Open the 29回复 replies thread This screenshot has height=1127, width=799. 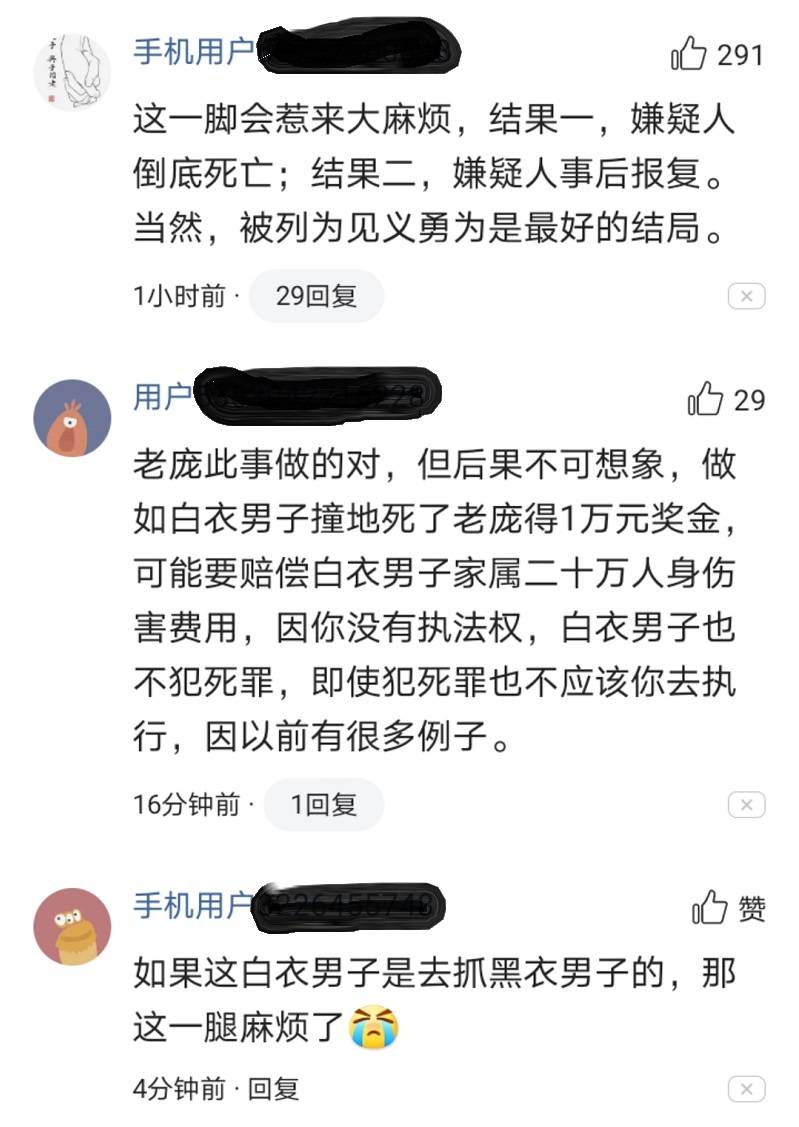tap(316, 296)
